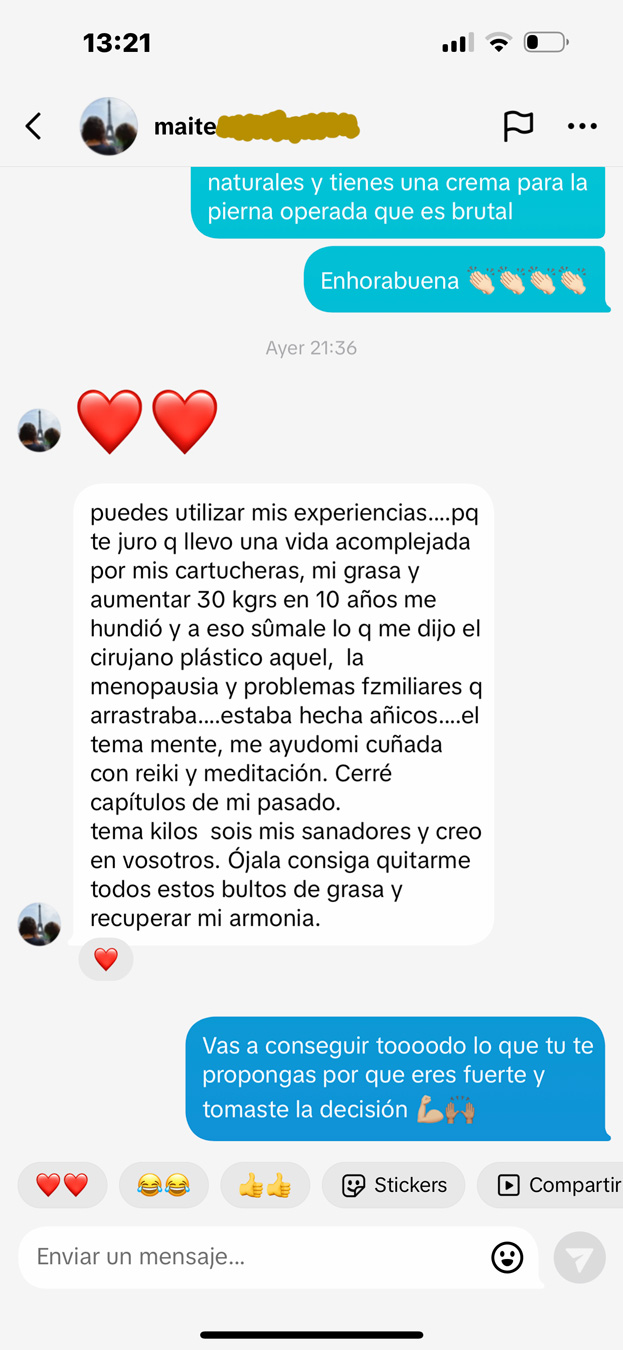Image resolution: width=623 pixels, height=1350 pixels.
Task: Tap the send arrow button
Action: coord(580,1257)
